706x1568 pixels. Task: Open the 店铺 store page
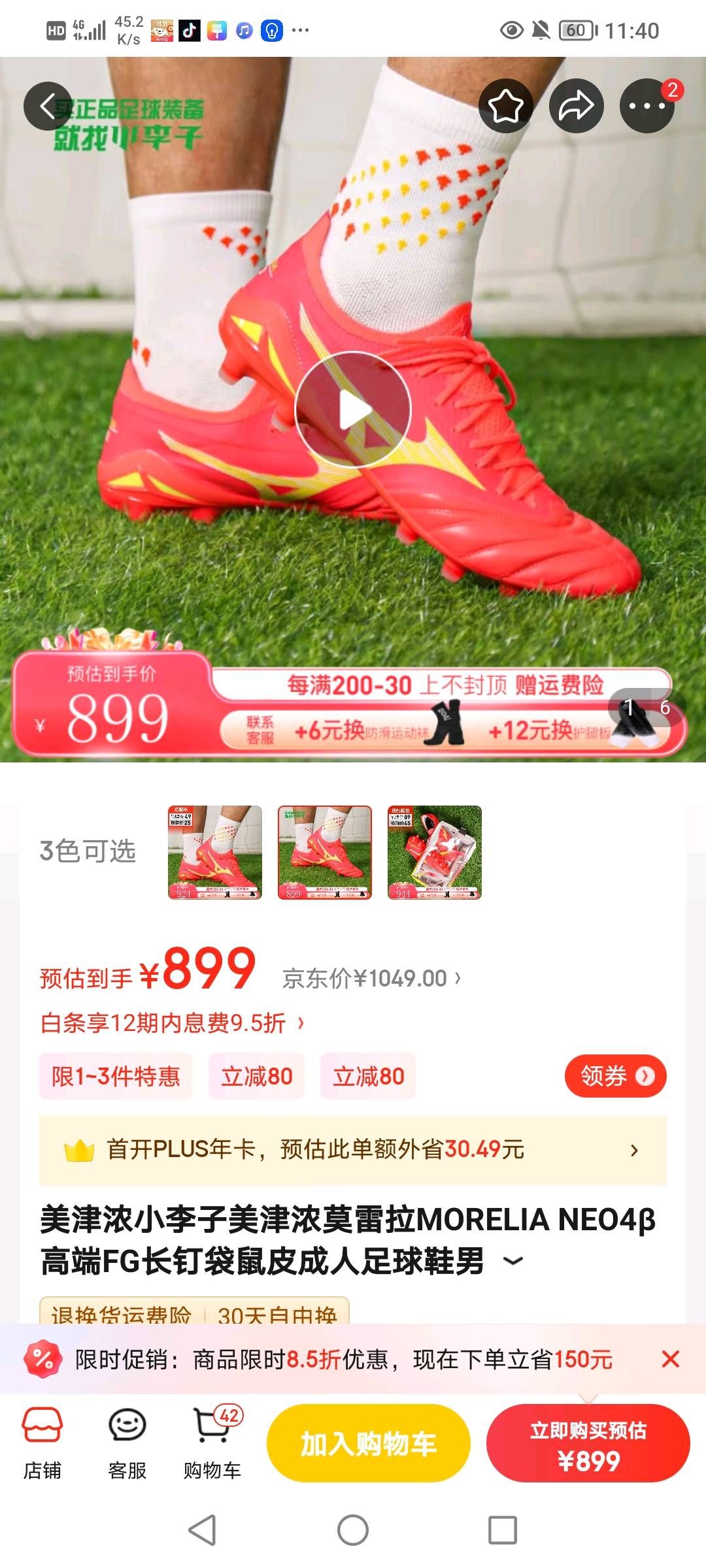(42, 1443)
